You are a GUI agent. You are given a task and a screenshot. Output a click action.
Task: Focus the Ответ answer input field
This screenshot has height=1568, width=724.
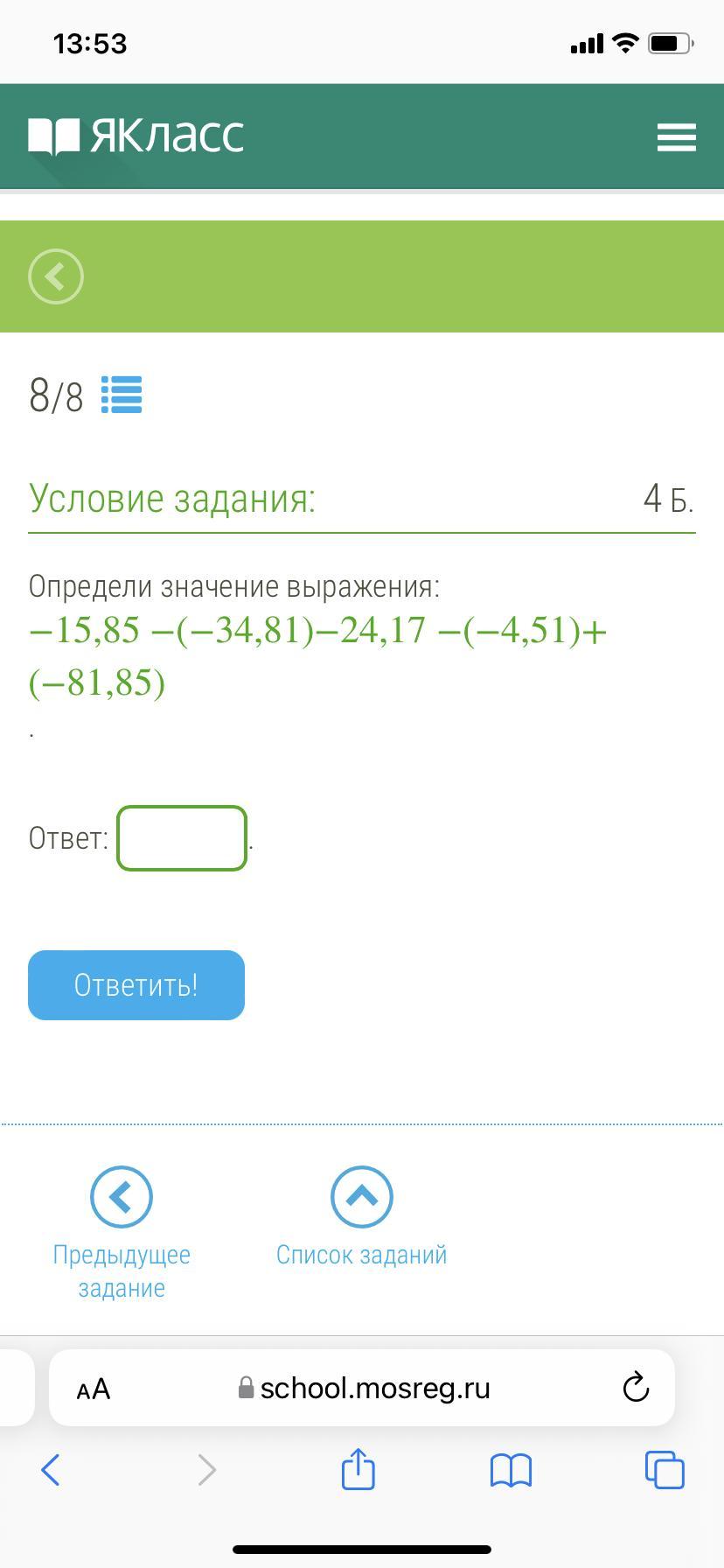pyautogui.click(x=182, y=838)
